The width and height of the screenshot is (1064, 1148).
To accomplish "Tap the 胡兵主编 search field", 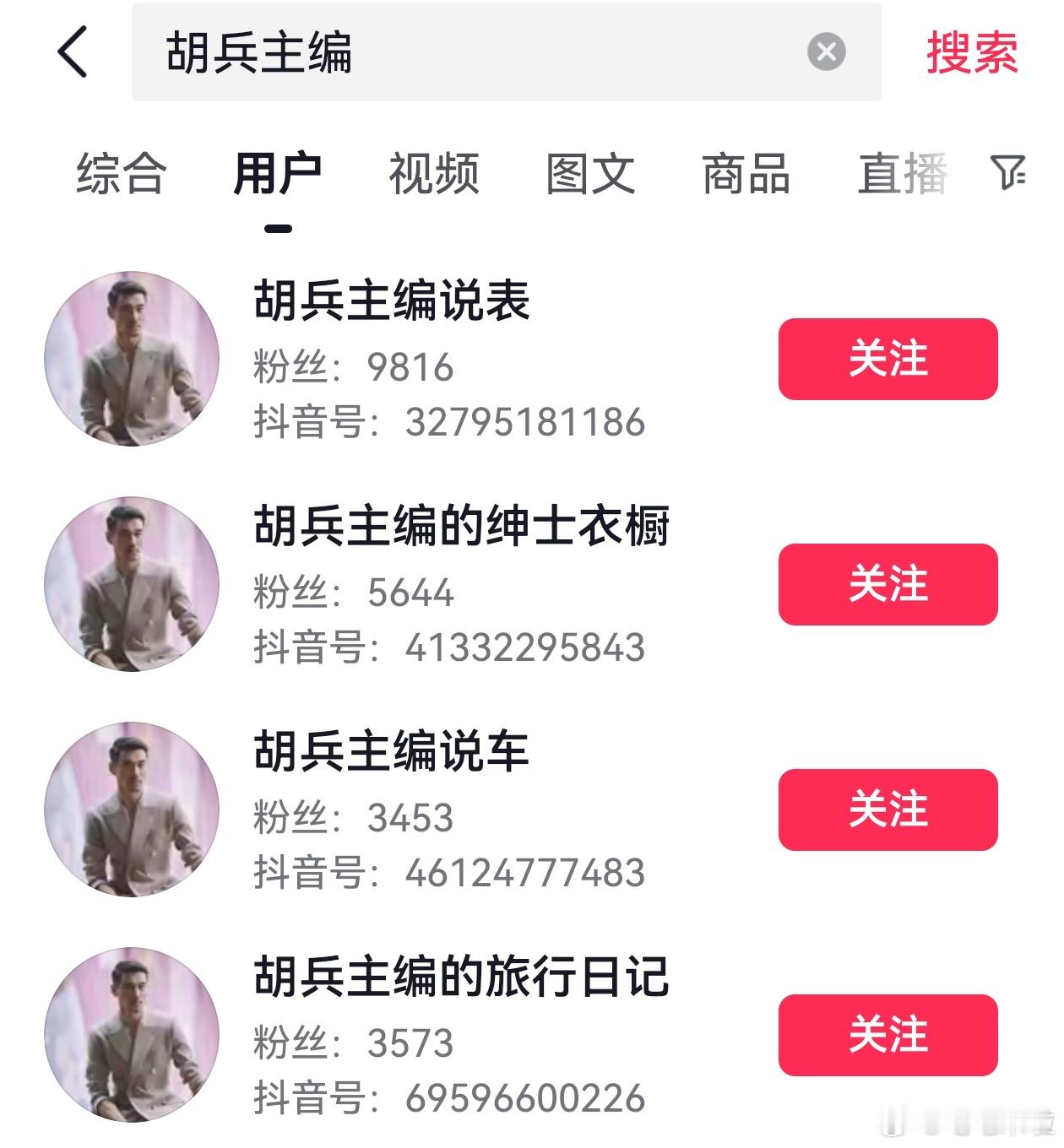I will [x=473, y=52].
